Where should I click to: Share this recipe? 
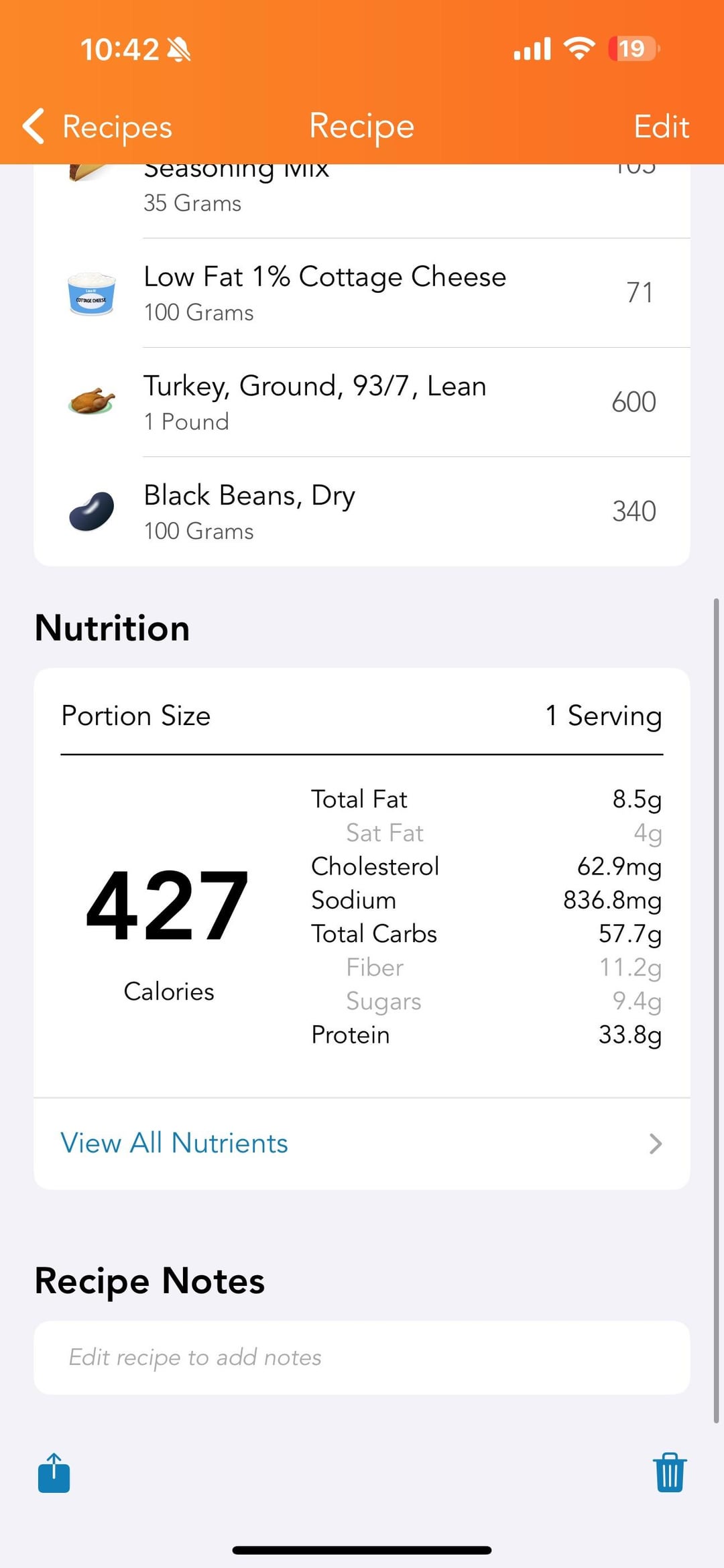(x=54, y=1473)
